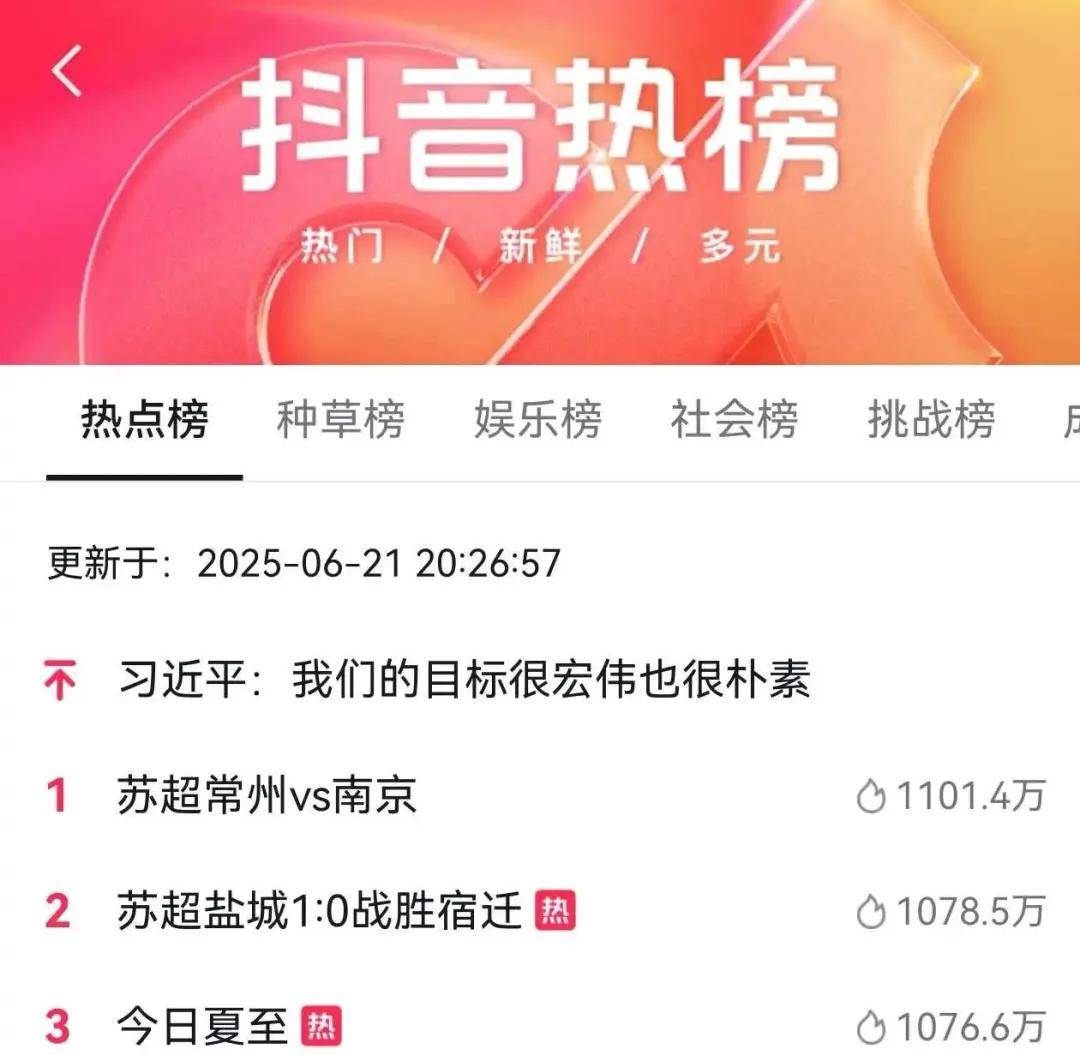Viewport: 1080px width, 1055px height.
Task: Open hot topic 苏超常州vs南京
Action: (x=267, y=796)
